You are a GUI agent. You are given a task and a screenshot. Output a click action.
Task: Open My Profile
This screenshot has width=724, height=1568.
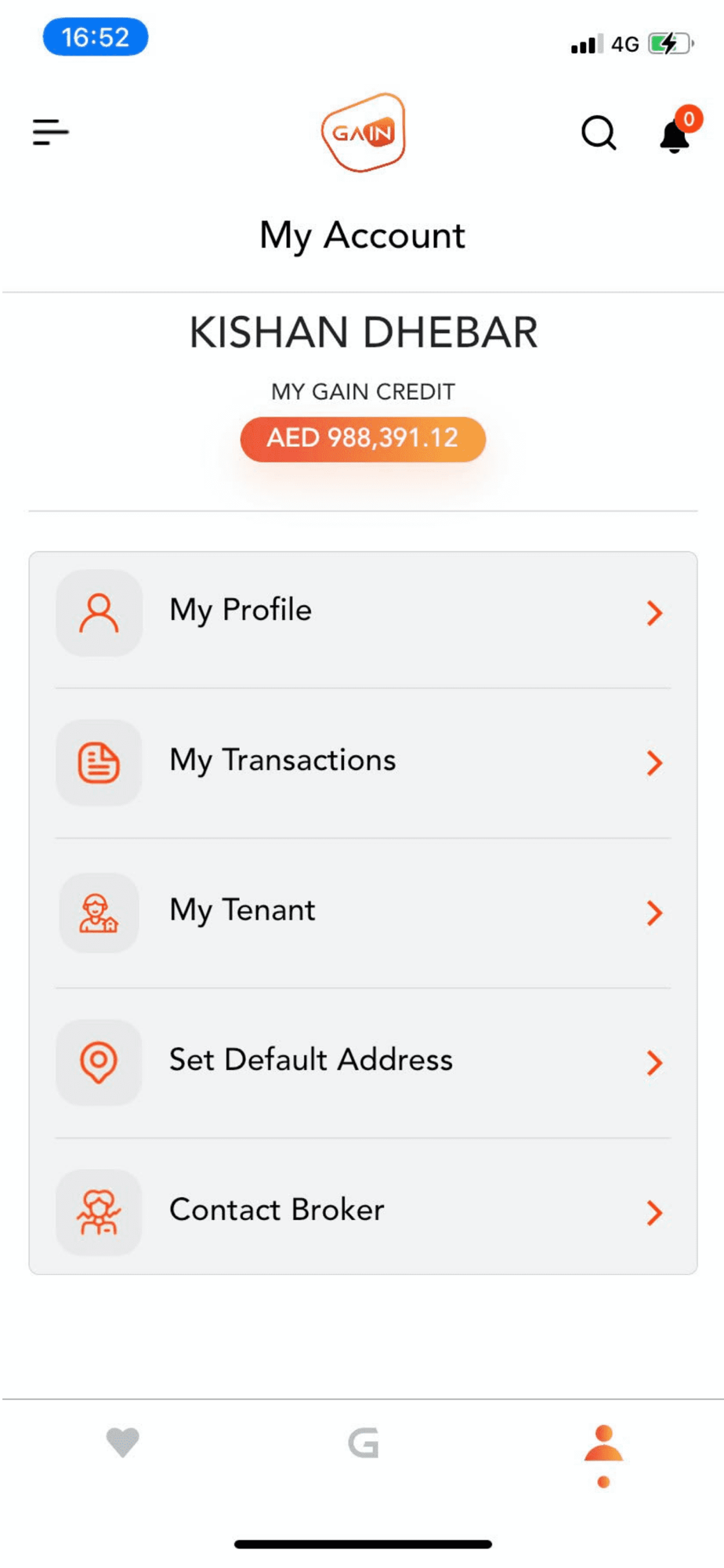(363, 612)
